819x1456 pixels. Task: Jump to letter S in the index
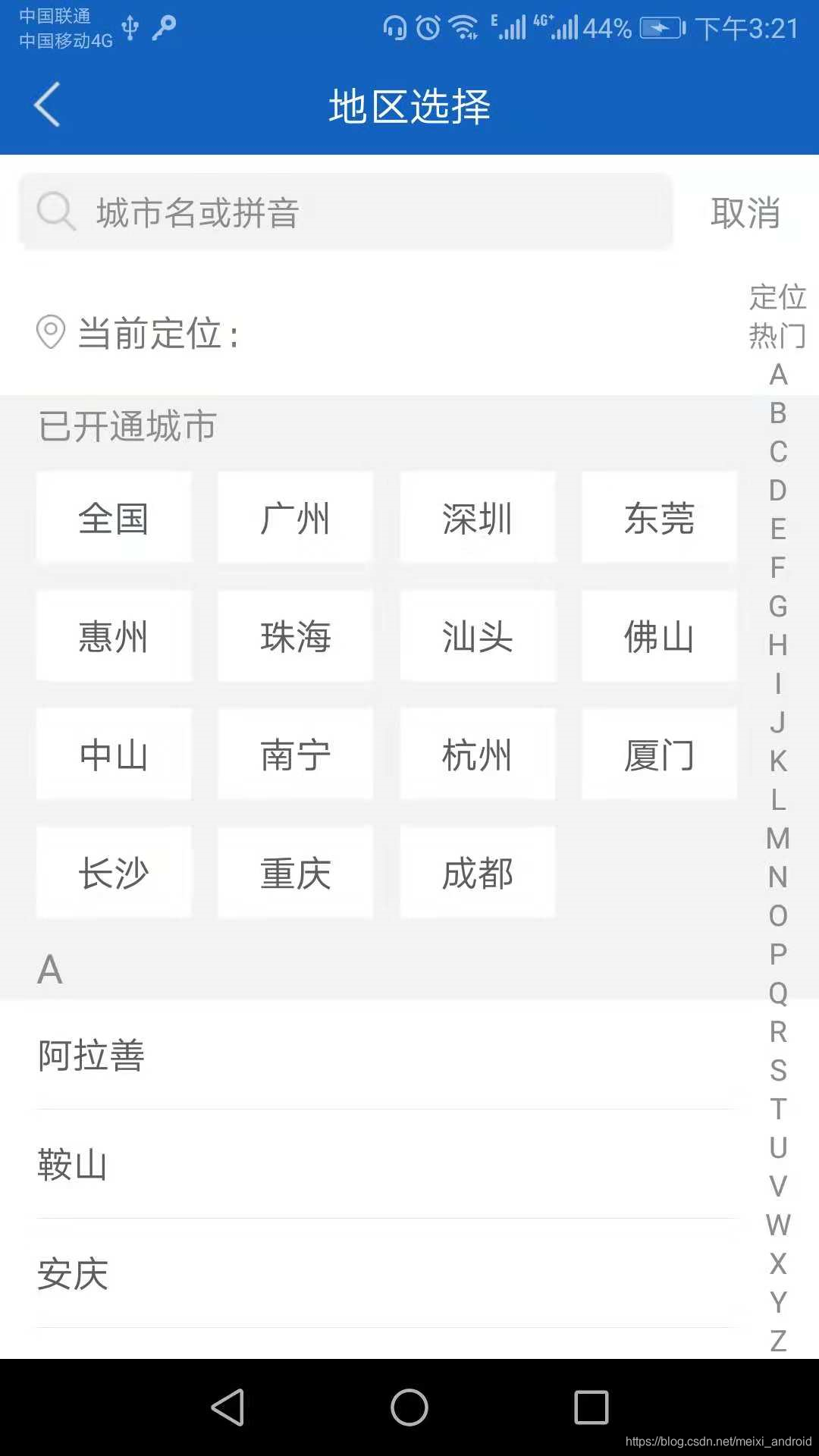pyautogui.click(x=778, y=1070)
